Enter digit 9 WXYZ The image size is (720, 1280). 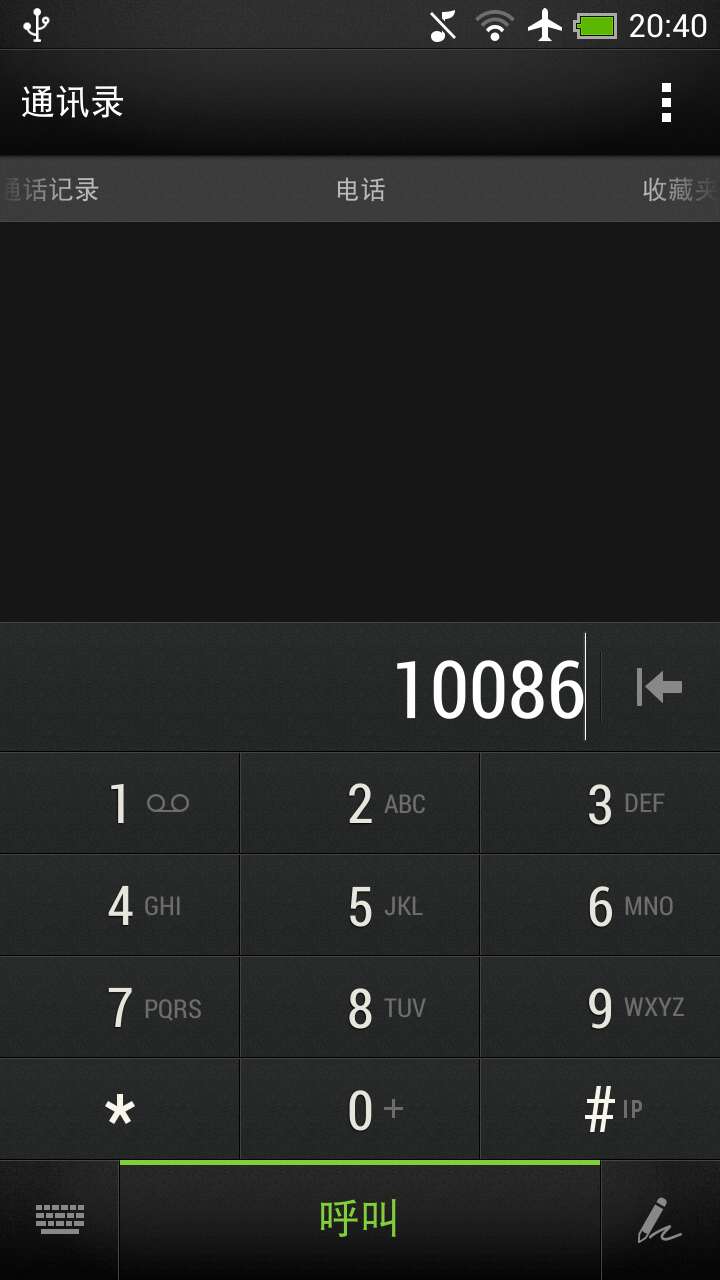600,1008
